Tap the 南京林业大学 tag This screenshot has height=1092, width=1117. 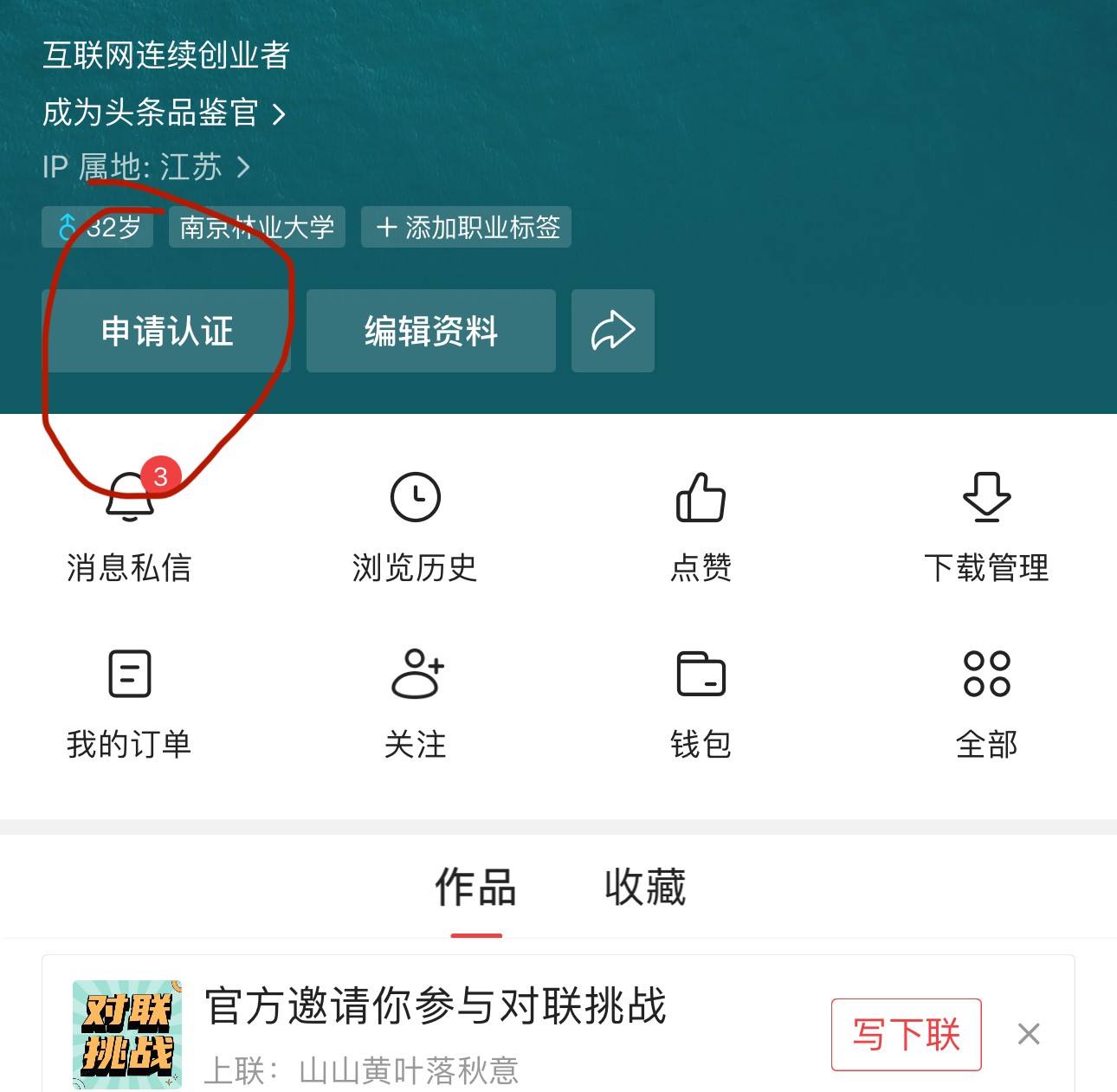[256, 227]
